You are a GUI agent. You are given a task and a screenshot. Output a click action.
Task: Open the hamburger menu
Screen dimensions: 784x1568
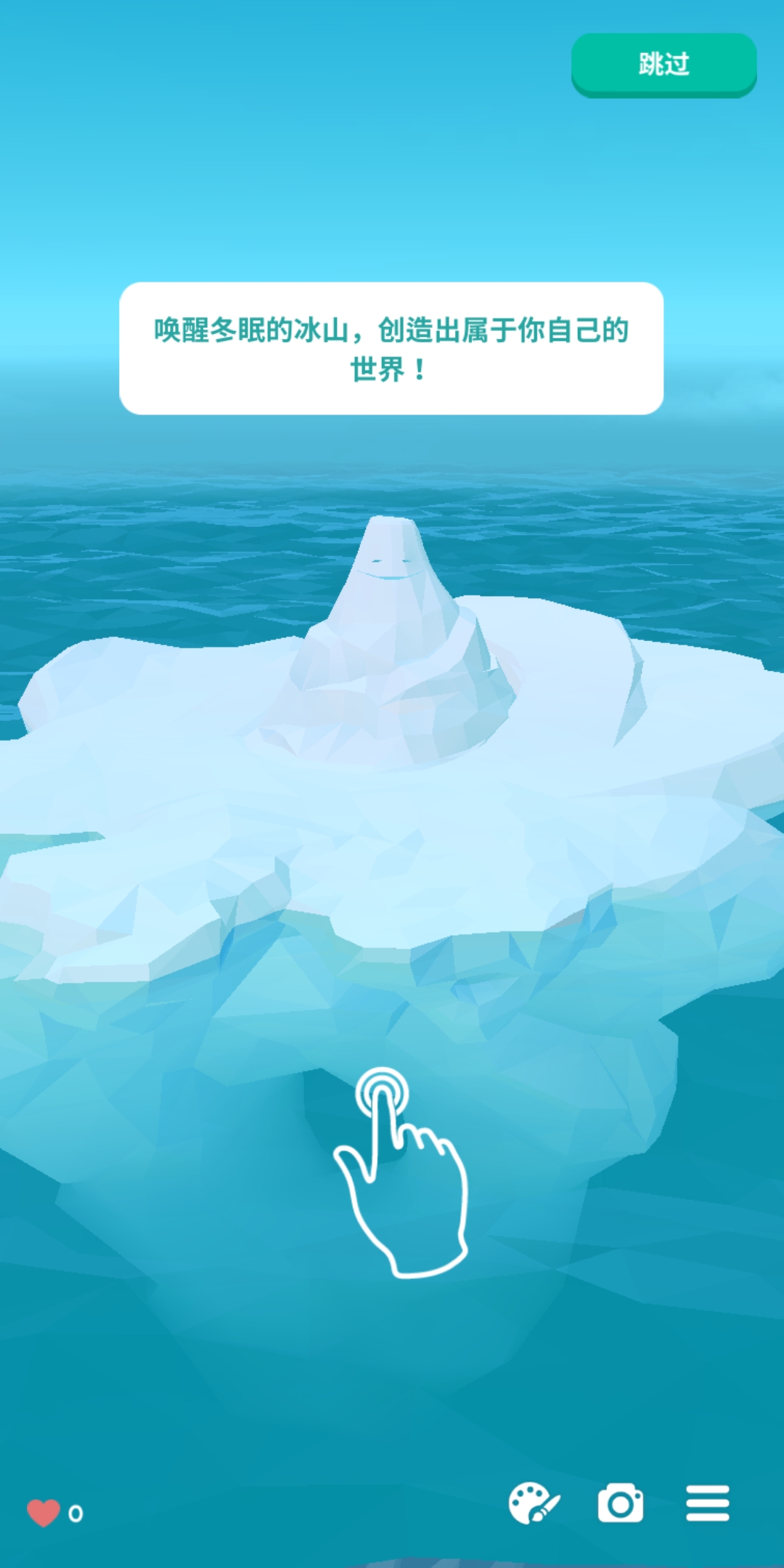(x=707, y=1503)
